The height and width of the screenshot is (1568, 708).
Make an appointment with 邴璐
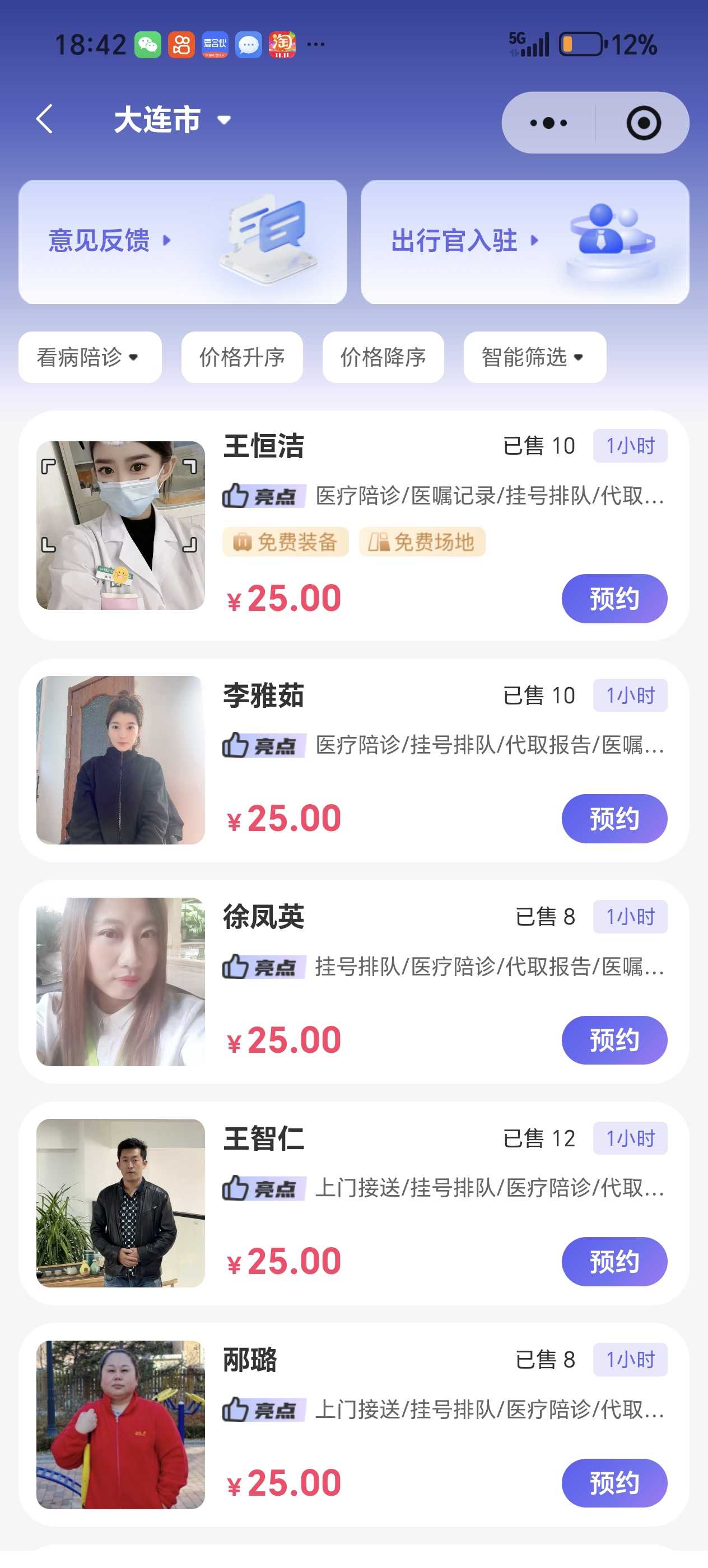point(614,1483)
